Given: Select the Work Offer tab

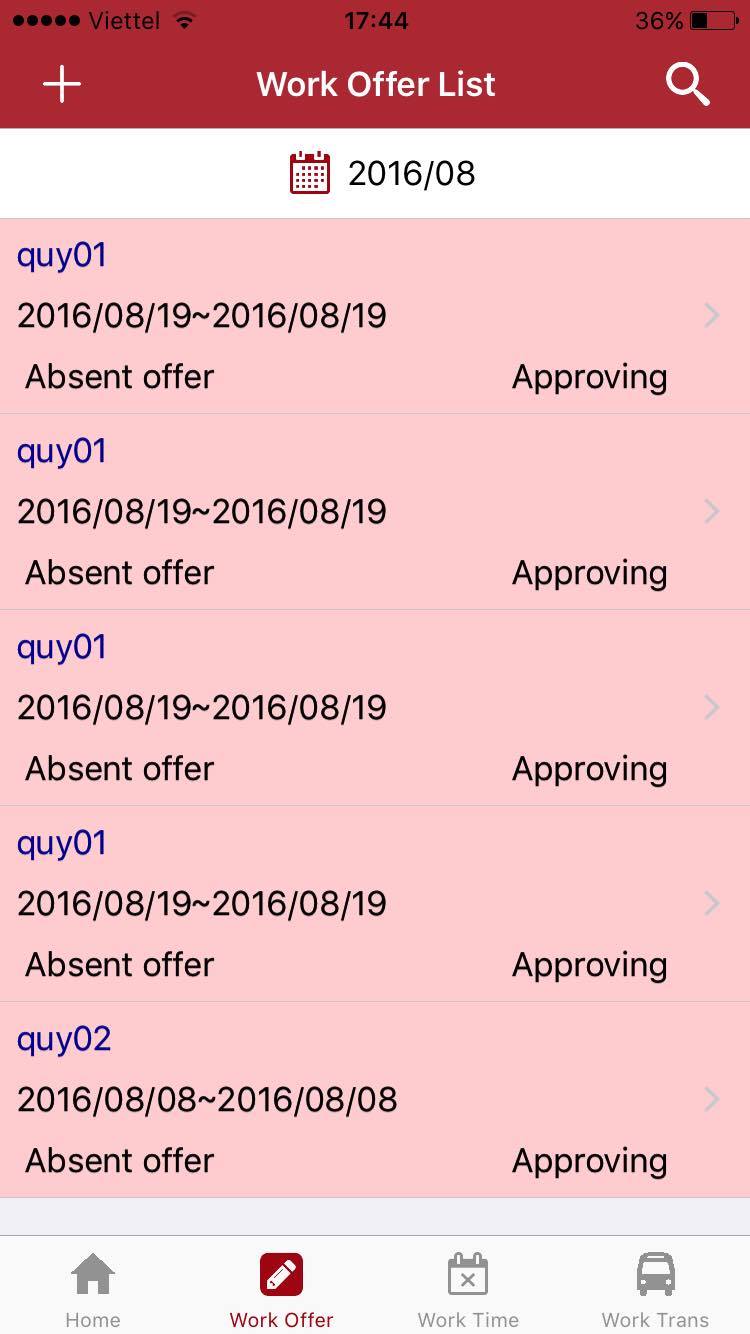Looking at the screenshot, I should pyautogui.click(x=281, y=1290).
